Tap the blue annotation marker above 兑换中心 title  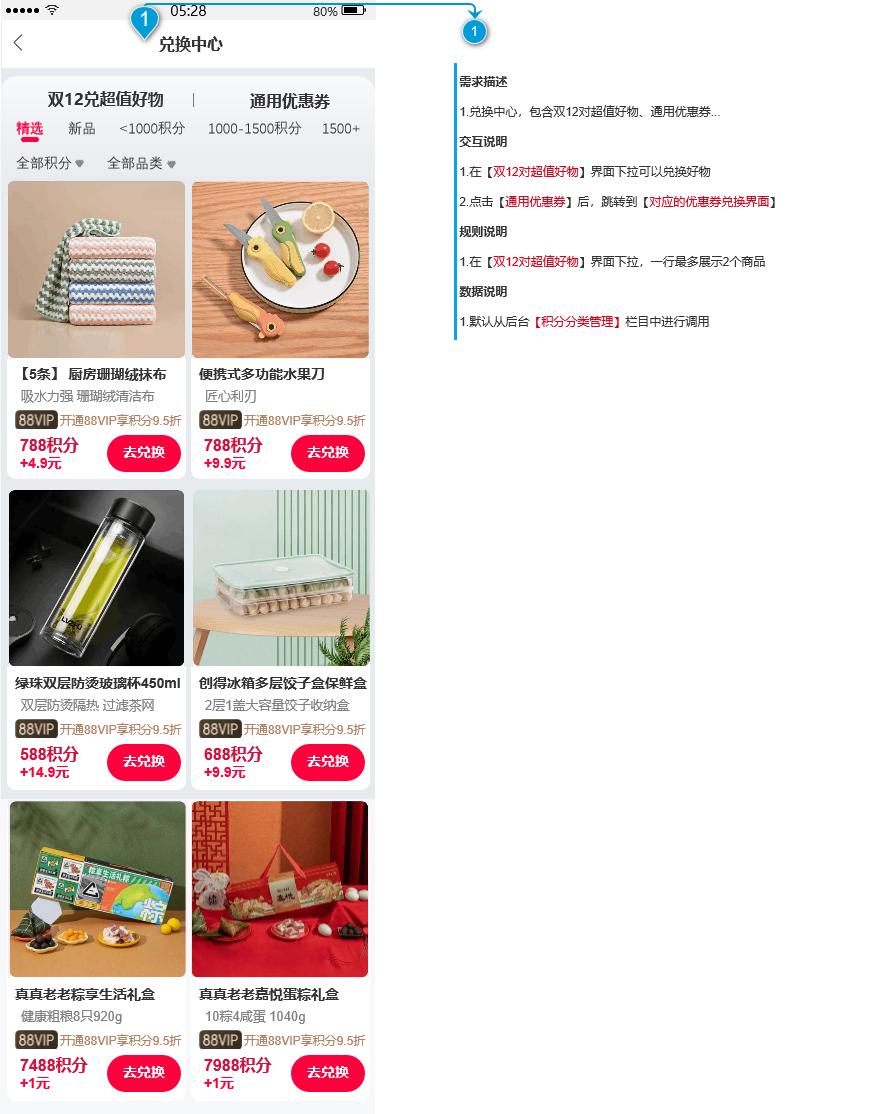click(x=144, y=20)
